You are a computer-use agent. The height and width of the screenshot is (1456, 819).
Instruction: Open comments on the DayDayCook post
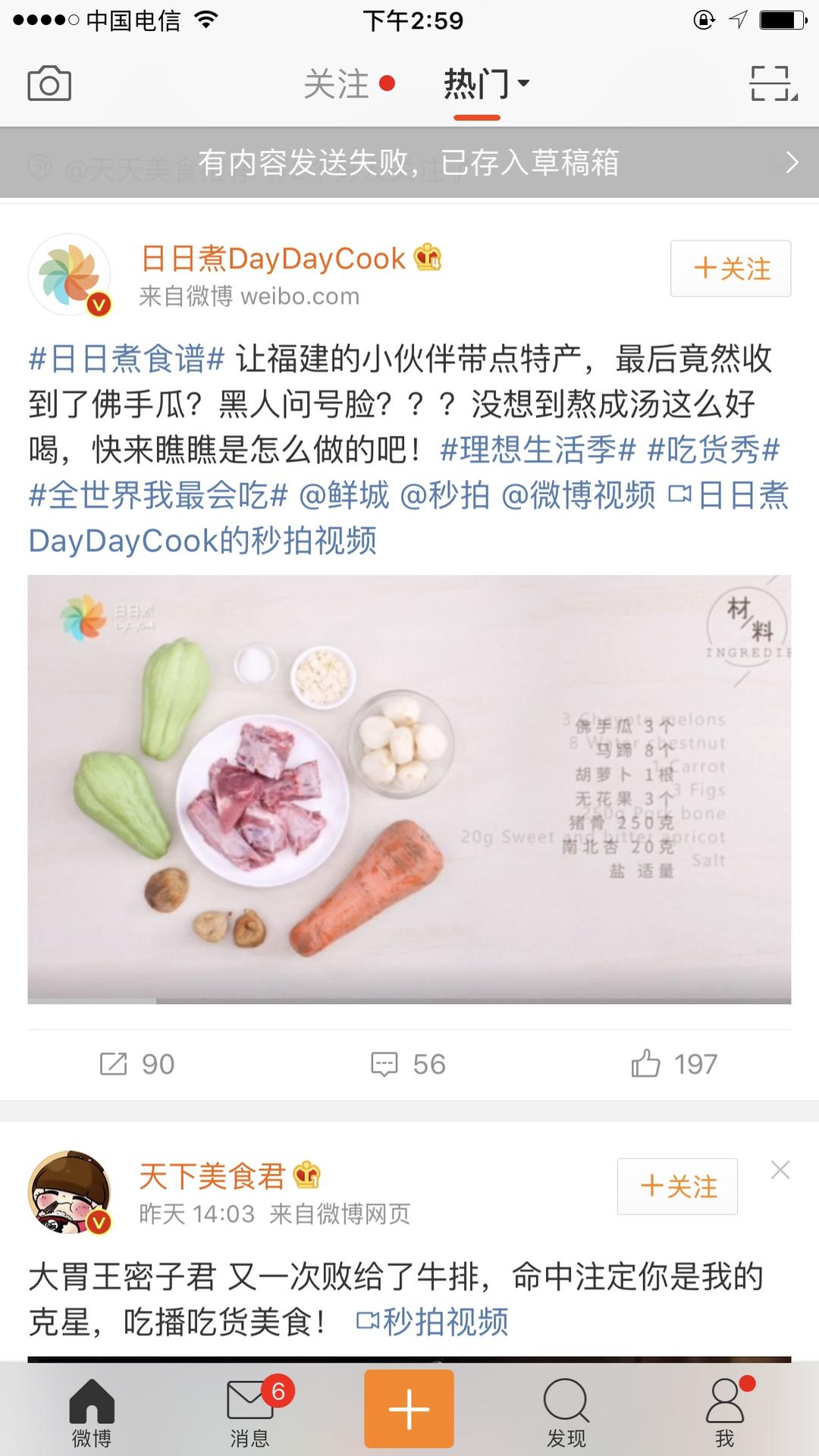(x=408, y=1064)
